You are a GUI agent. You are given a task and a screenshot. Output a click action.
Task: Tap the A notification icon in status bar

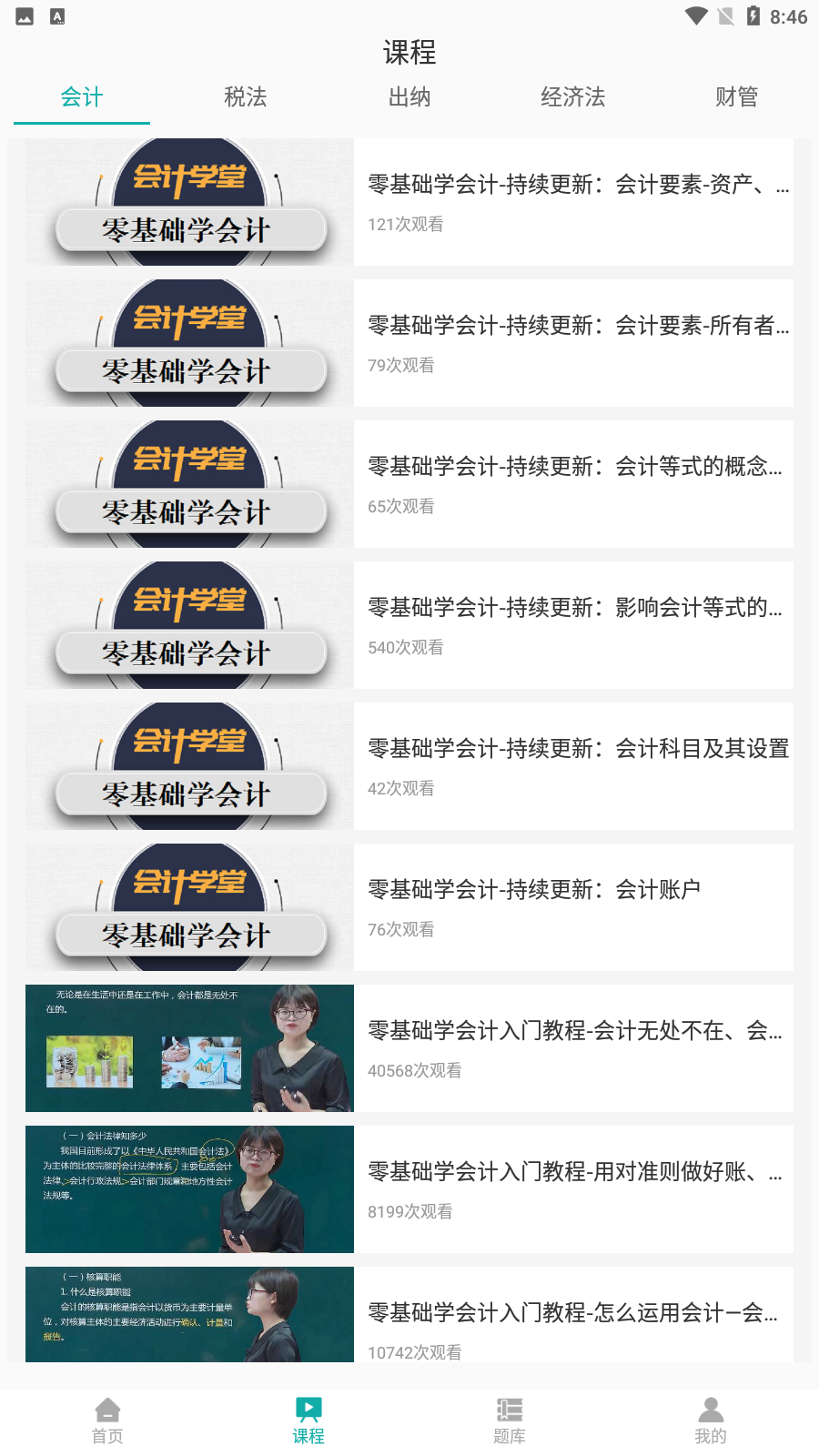58,15
